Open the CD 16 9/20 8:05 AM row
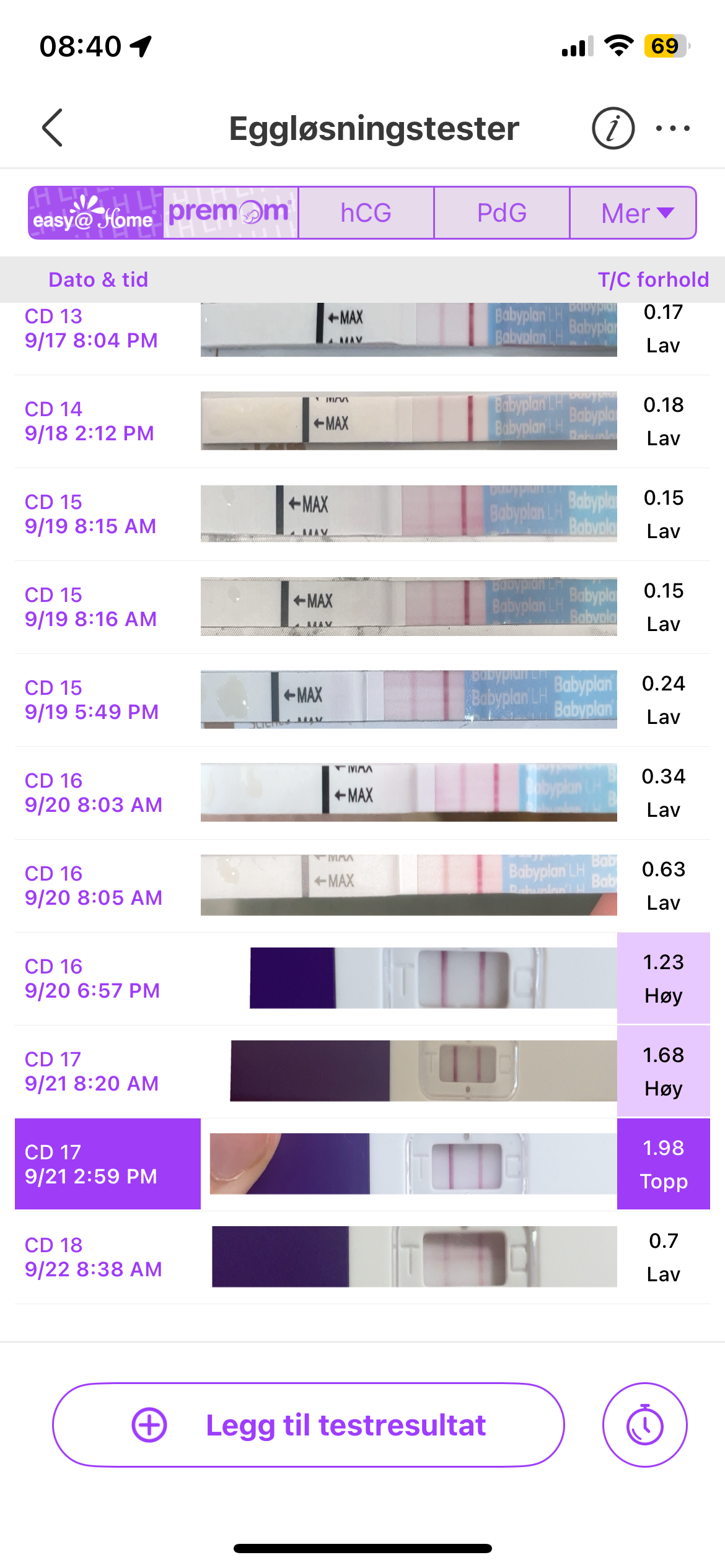Image resolution: width=725 pixels, height=1568 pixels. click(x=362, y=886)
